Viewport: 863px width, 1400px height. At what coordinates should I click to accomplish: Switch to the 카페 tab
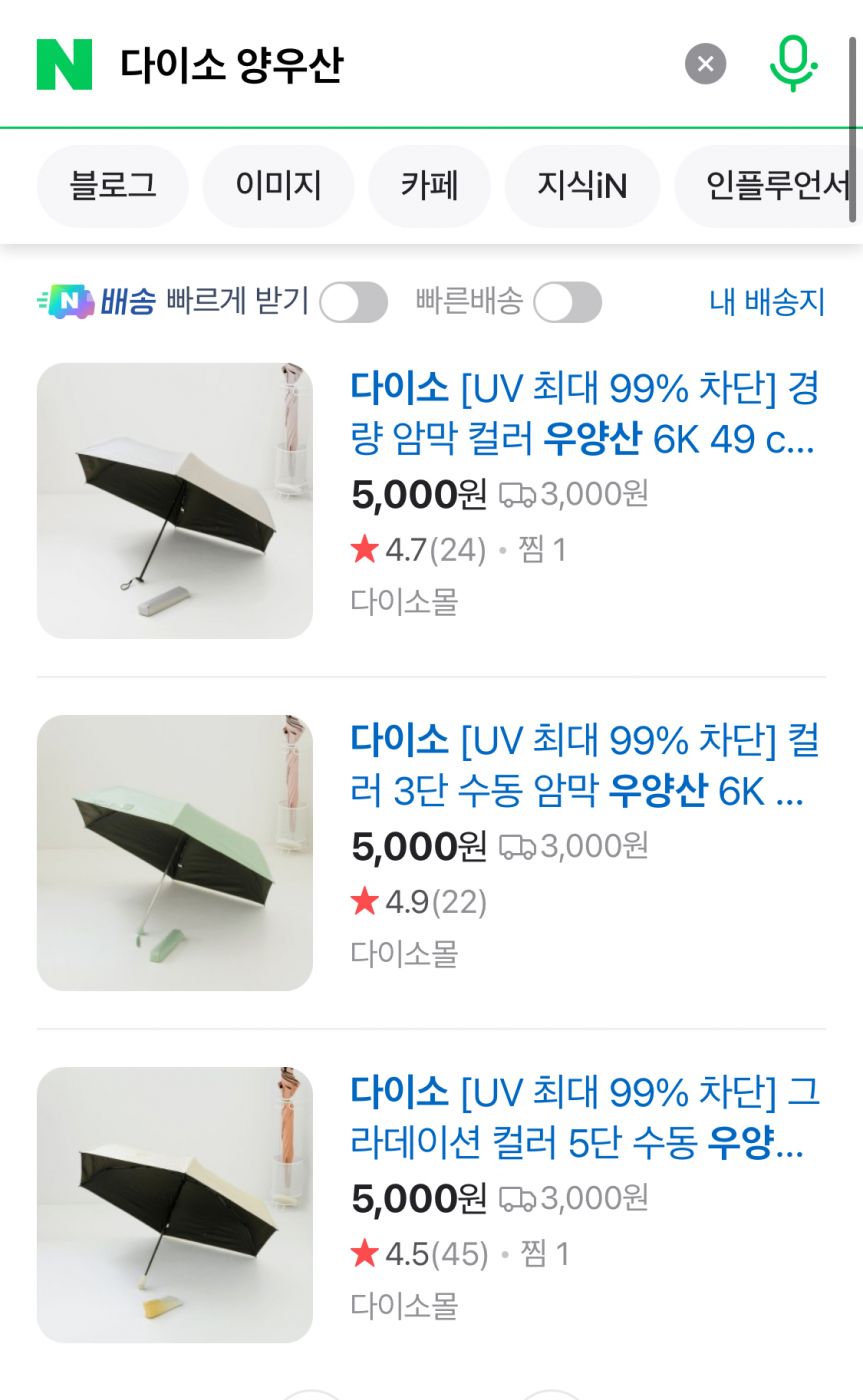[429, 186]
